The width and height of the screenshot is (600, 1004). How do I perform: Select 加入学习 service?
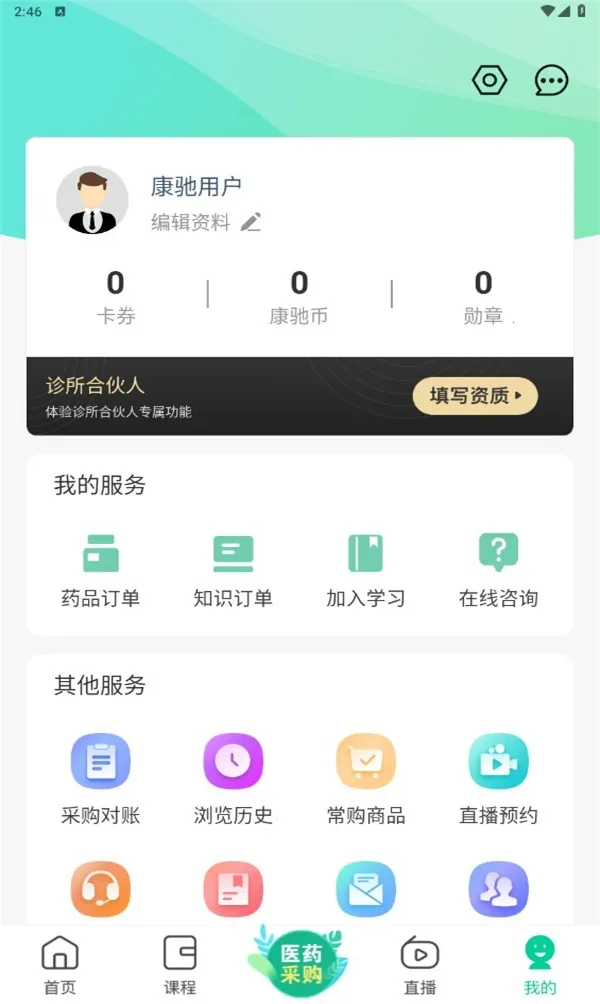click(x=366, y=570)
